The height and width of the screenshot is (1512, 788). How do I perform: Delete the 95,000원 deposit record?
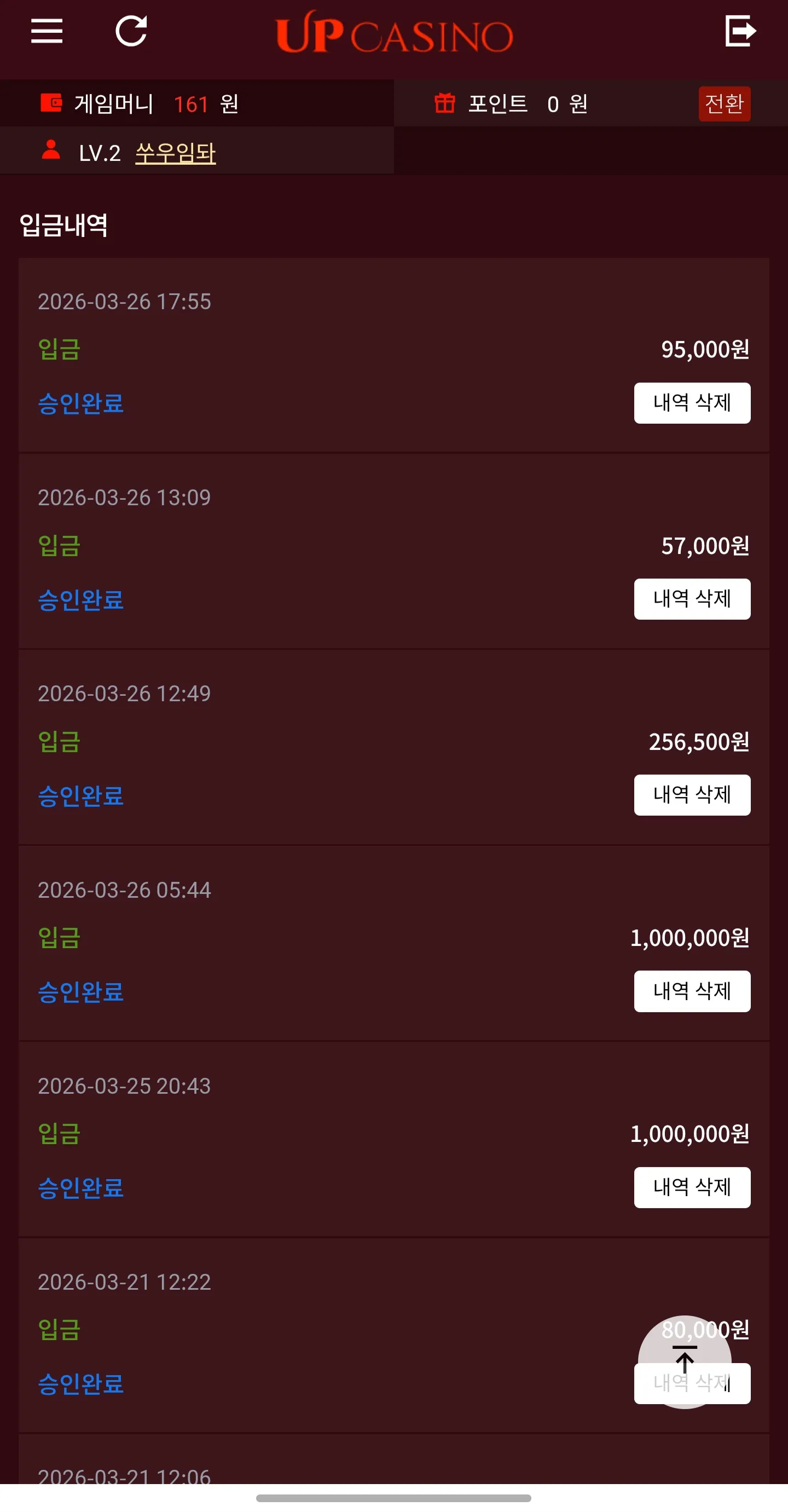[692, 403]
